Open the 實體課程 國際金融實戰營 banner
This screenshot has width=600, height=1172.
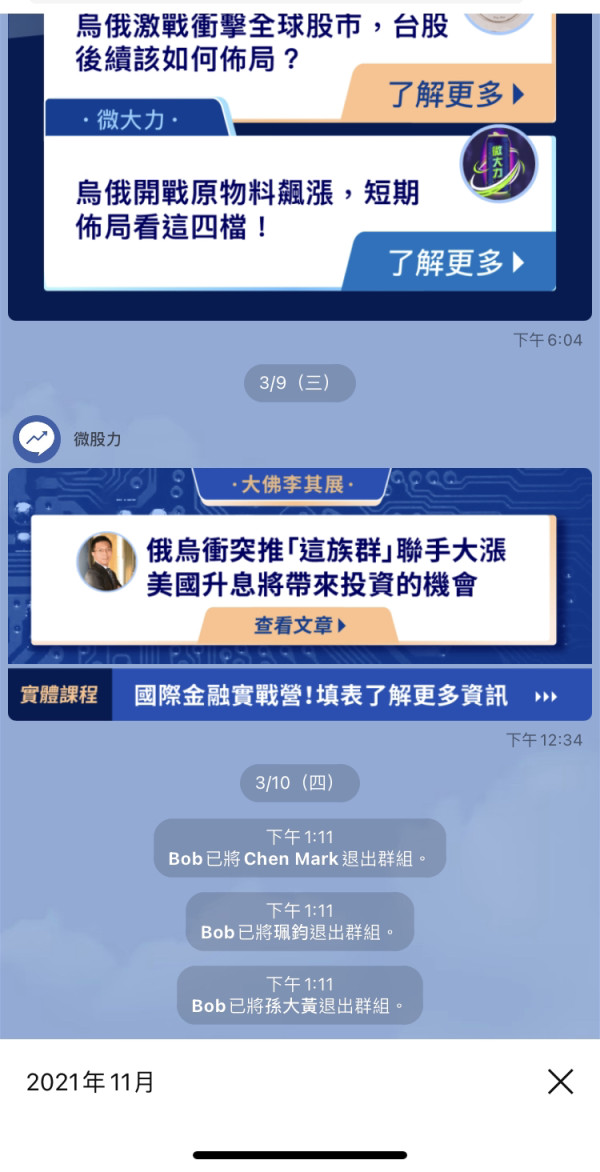300,695
